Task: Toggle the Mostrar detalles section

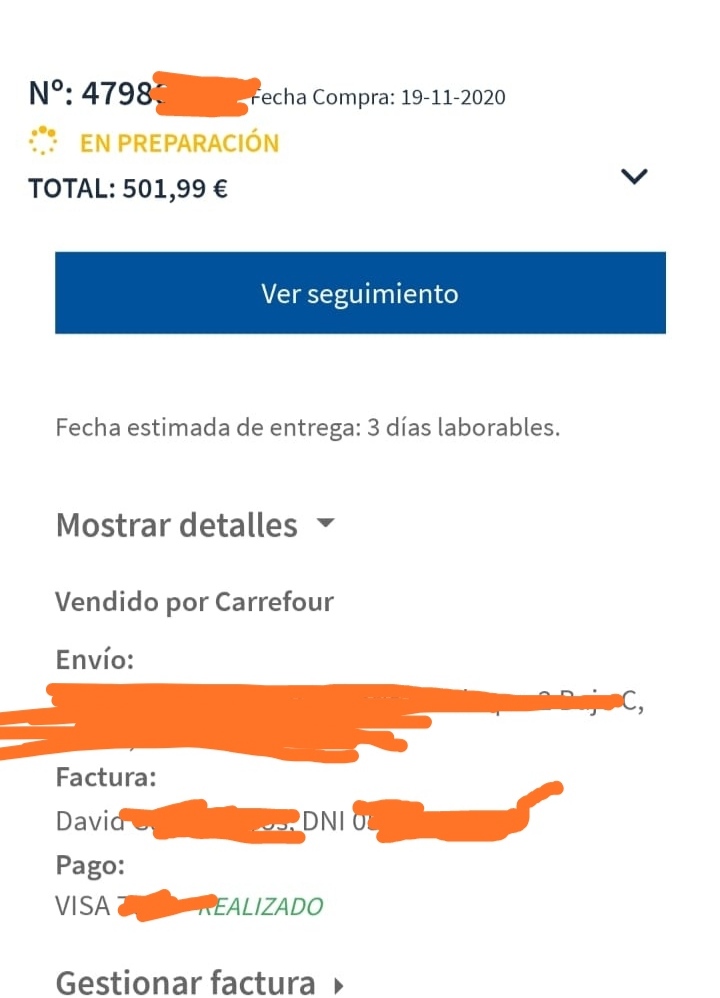Action: pyautogui.click(x=195, y=524)
